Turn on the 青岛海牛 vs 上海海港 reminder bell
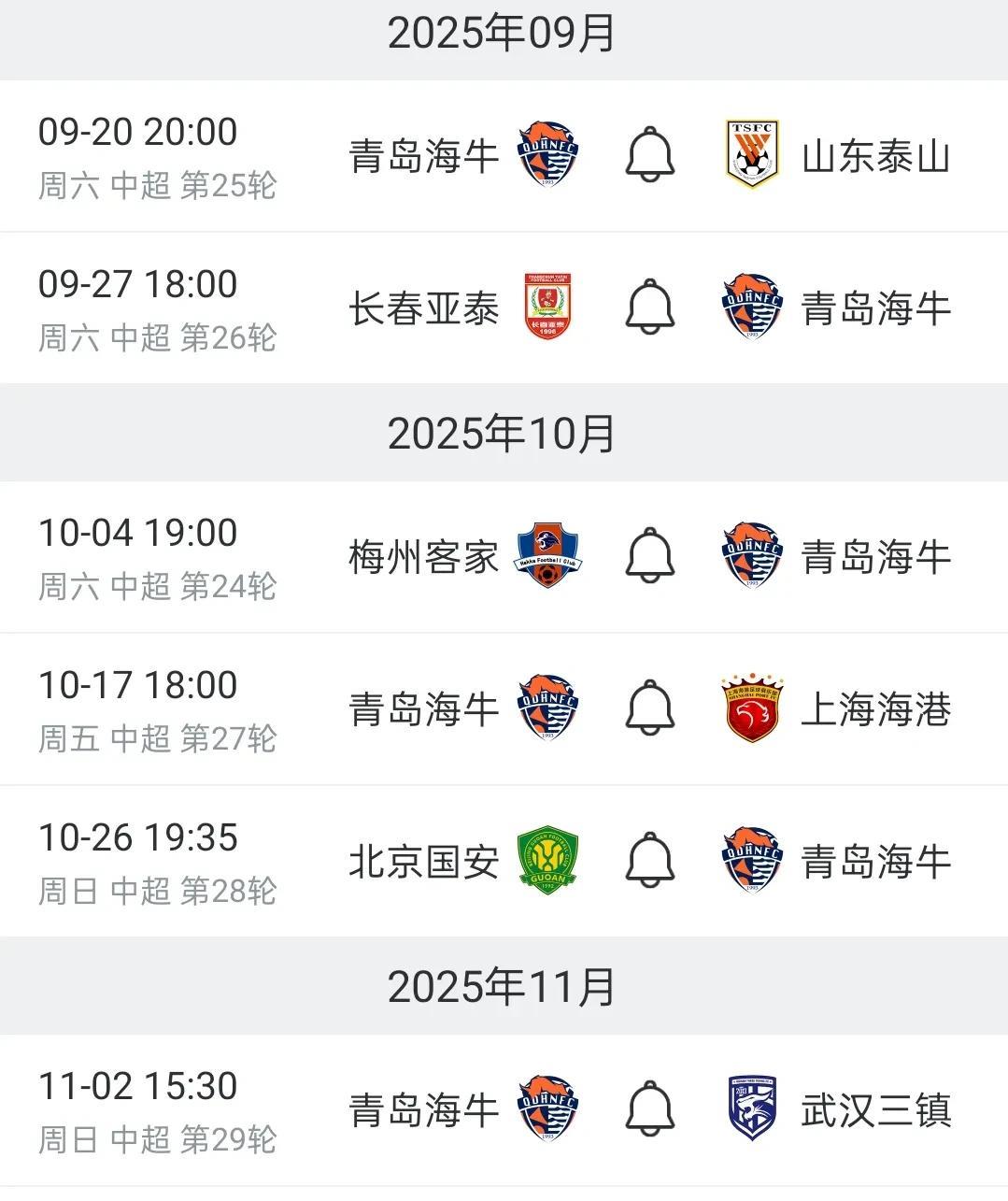 coord(649,708)
